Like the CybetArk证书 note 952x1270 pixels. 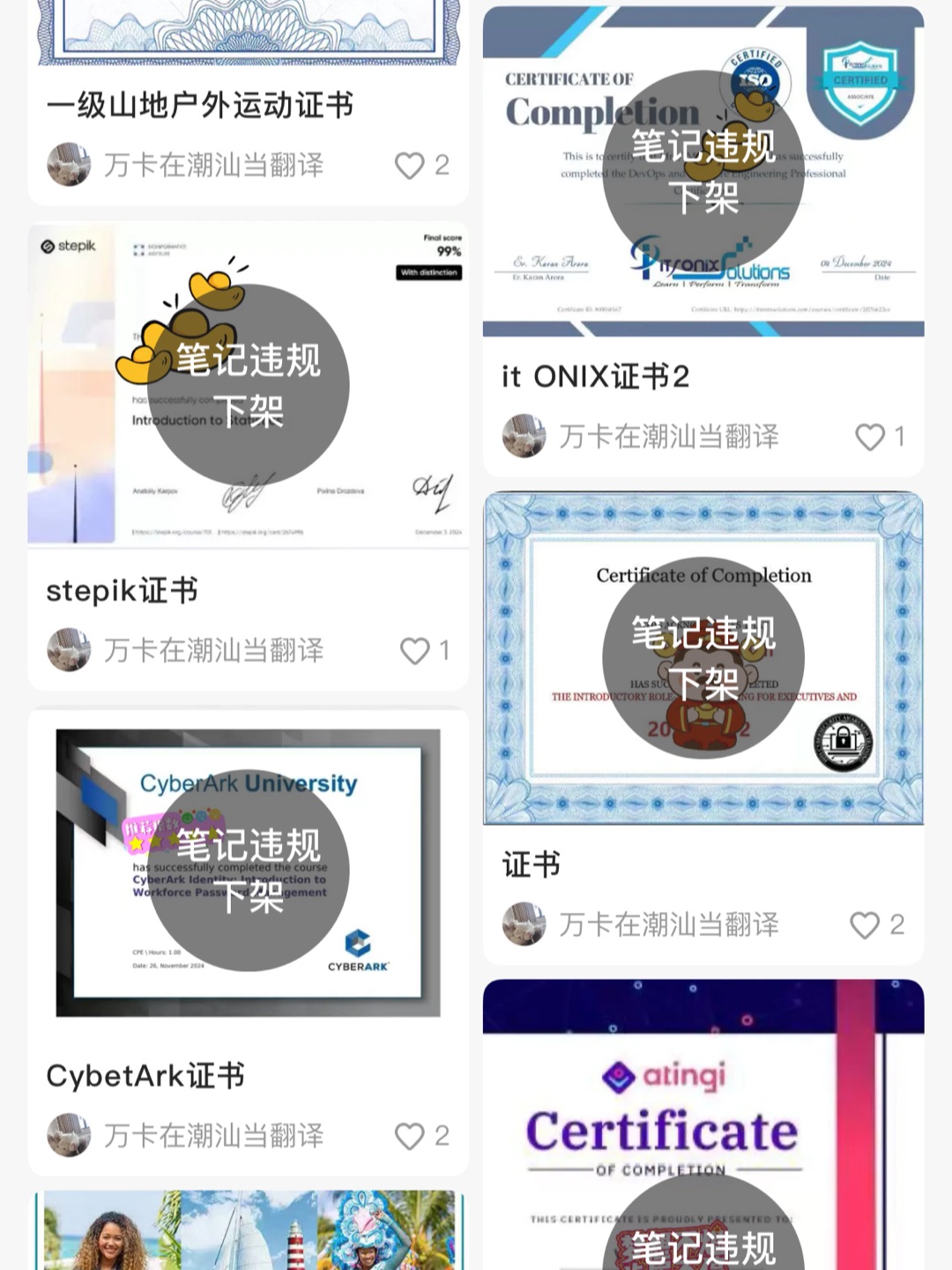tap(410, 1136)
